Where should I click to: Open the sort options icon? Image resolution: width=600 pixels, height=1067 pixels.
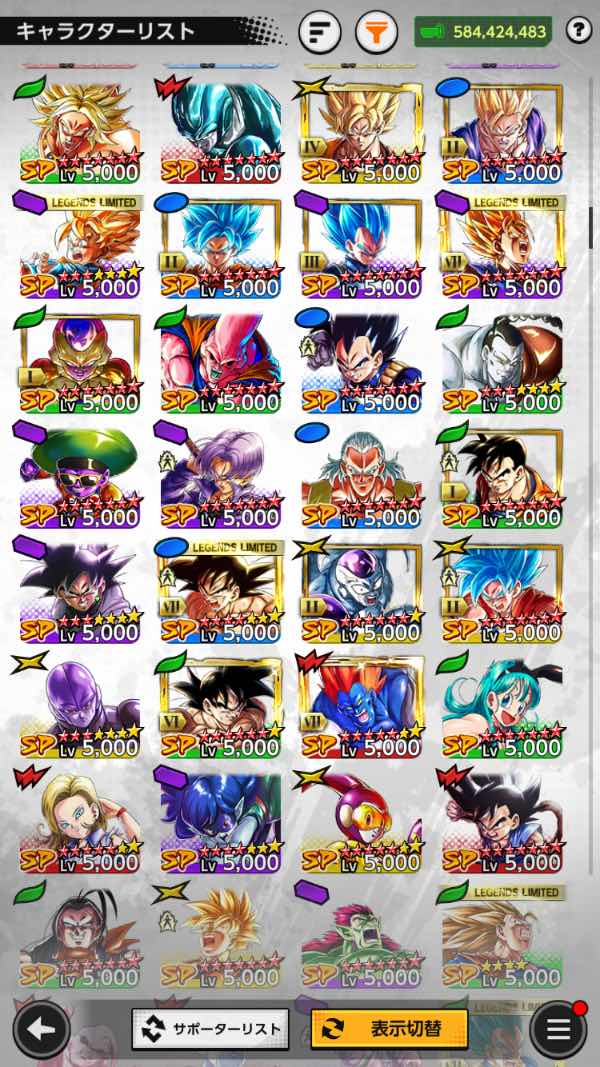tap(319, 32)
